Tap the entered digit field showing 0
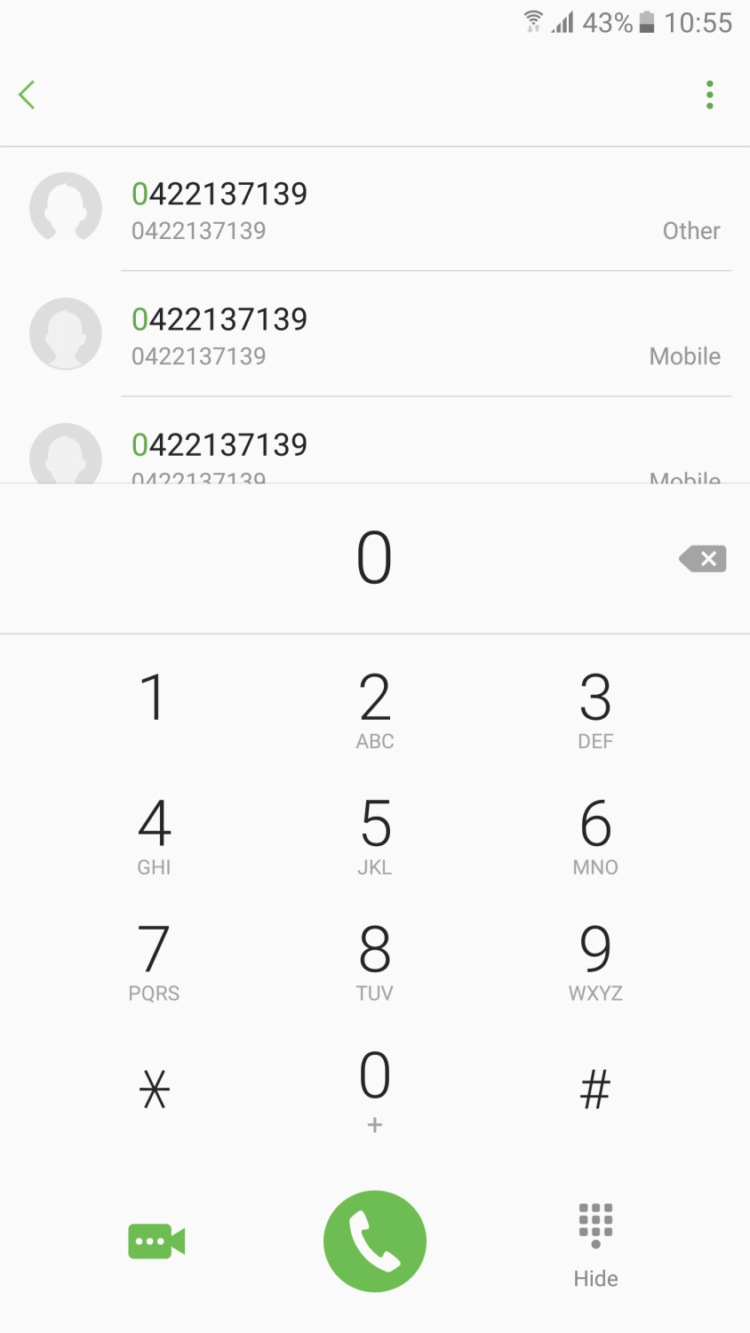The height and width of the screenshot is (1333, 750). [374, 558]
